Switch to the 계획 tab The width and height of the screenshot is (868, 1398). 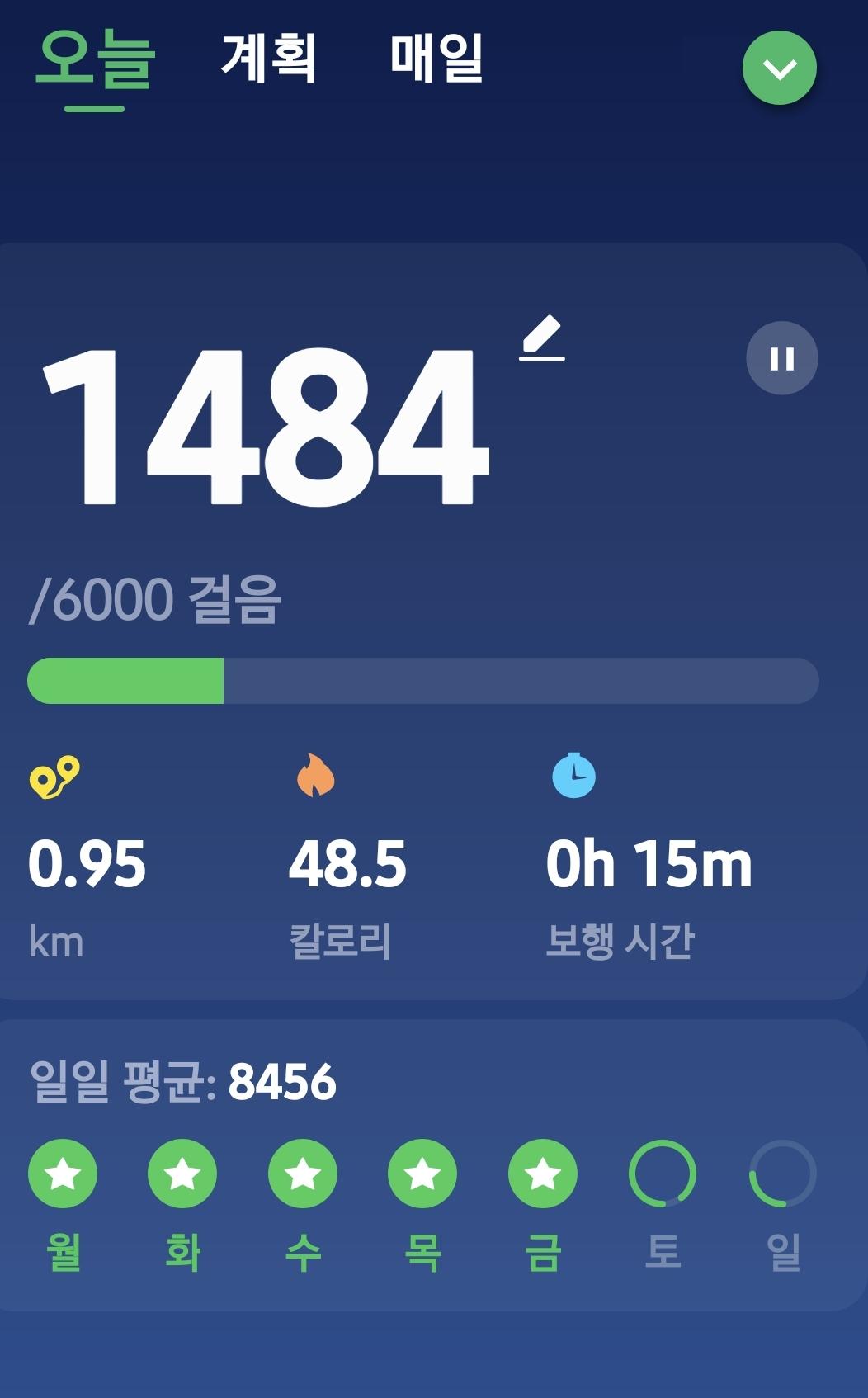tap(268, 59)
